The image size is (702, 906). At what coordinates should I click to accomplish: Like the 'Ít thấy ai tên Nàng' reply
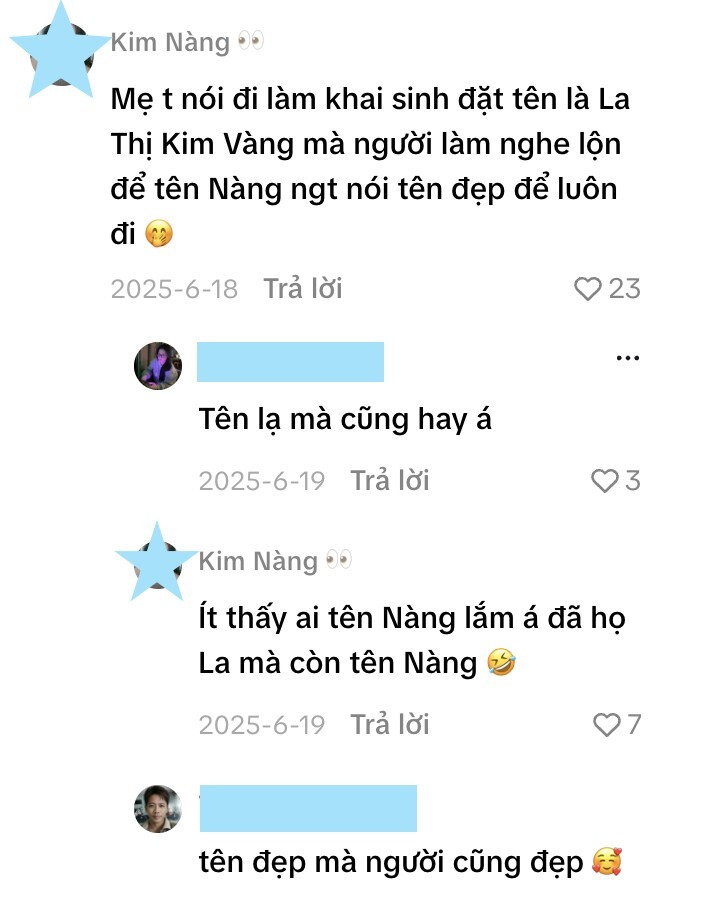tap(606, 724)
